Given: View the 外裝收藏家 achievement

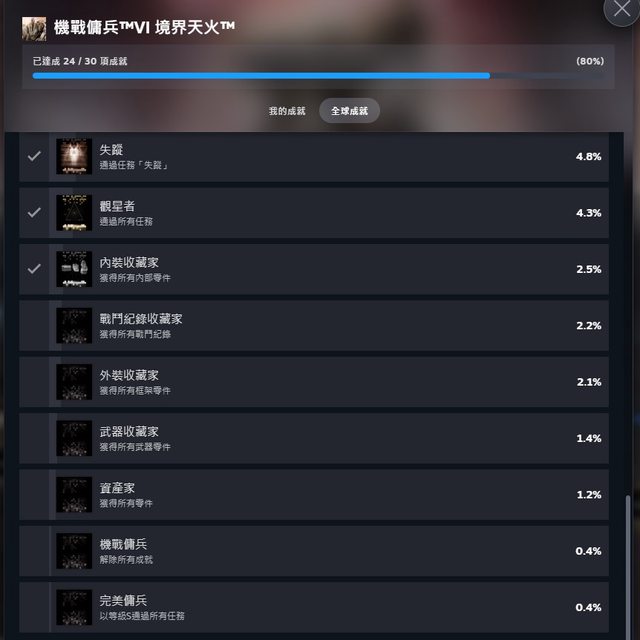Looking at the screenshot, I should point(315,382).
